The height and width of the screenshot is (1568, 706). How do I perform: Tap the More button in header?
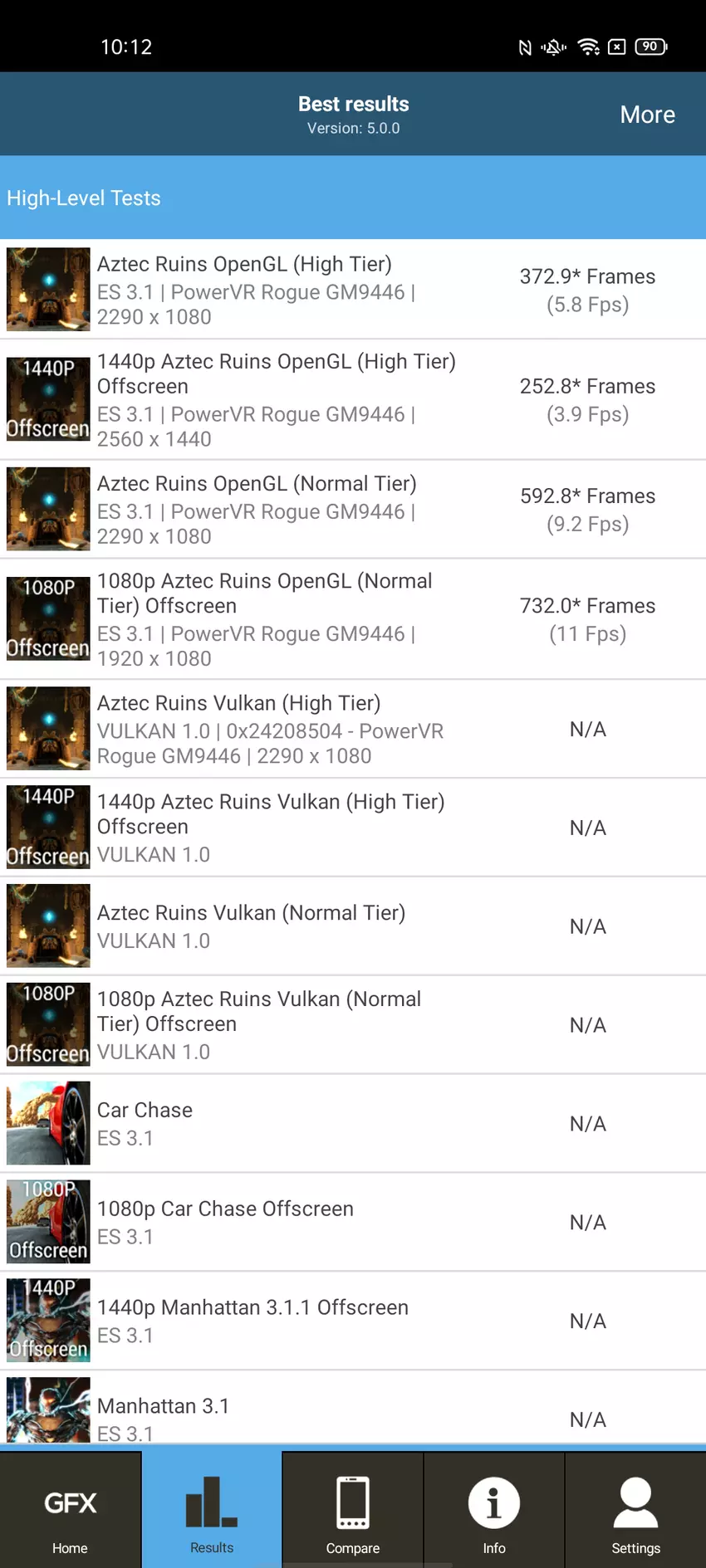(647, 115)
